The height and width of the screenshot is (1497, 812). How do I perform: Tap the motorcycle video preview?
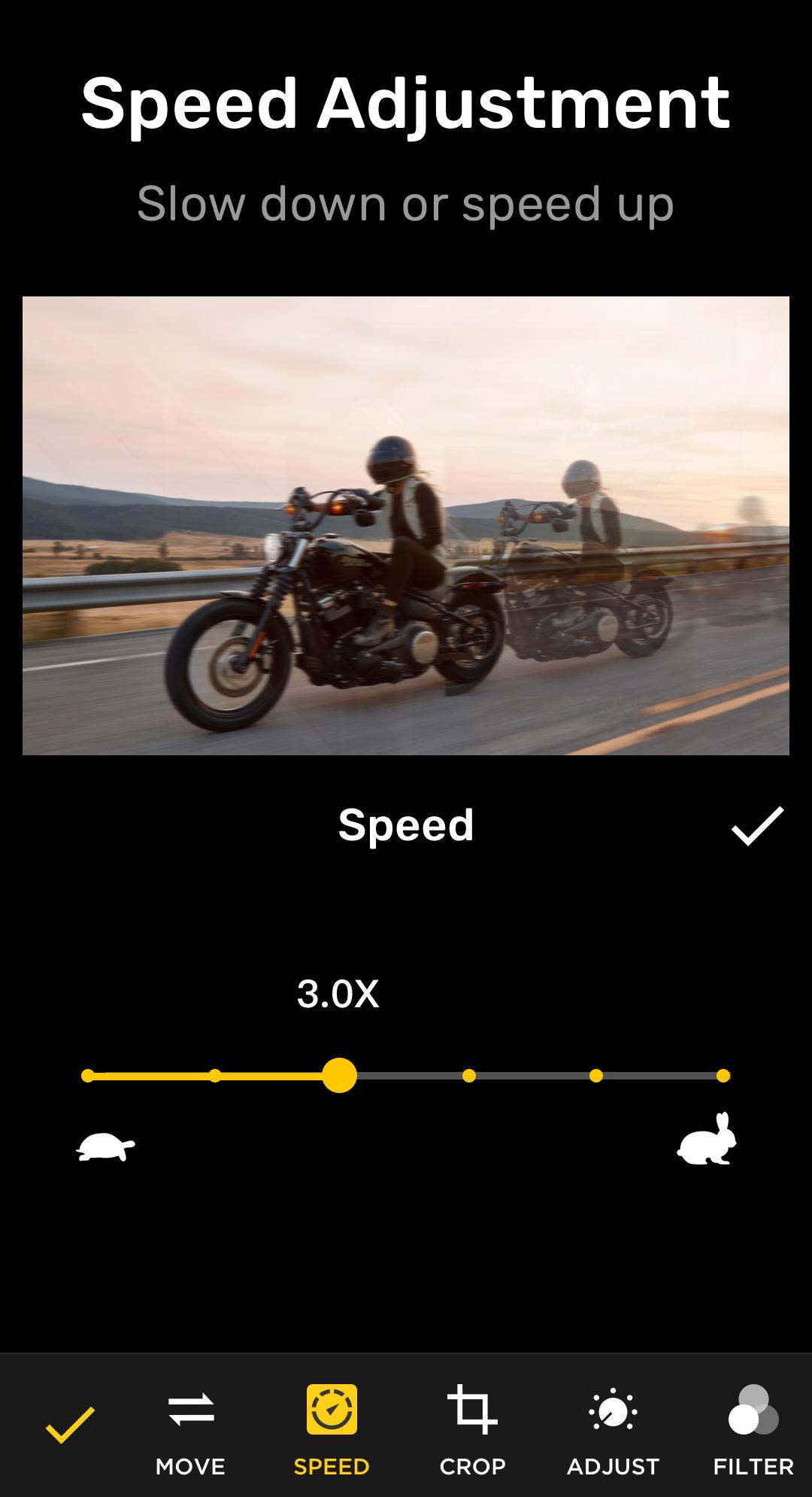click(x=406, y=525)
